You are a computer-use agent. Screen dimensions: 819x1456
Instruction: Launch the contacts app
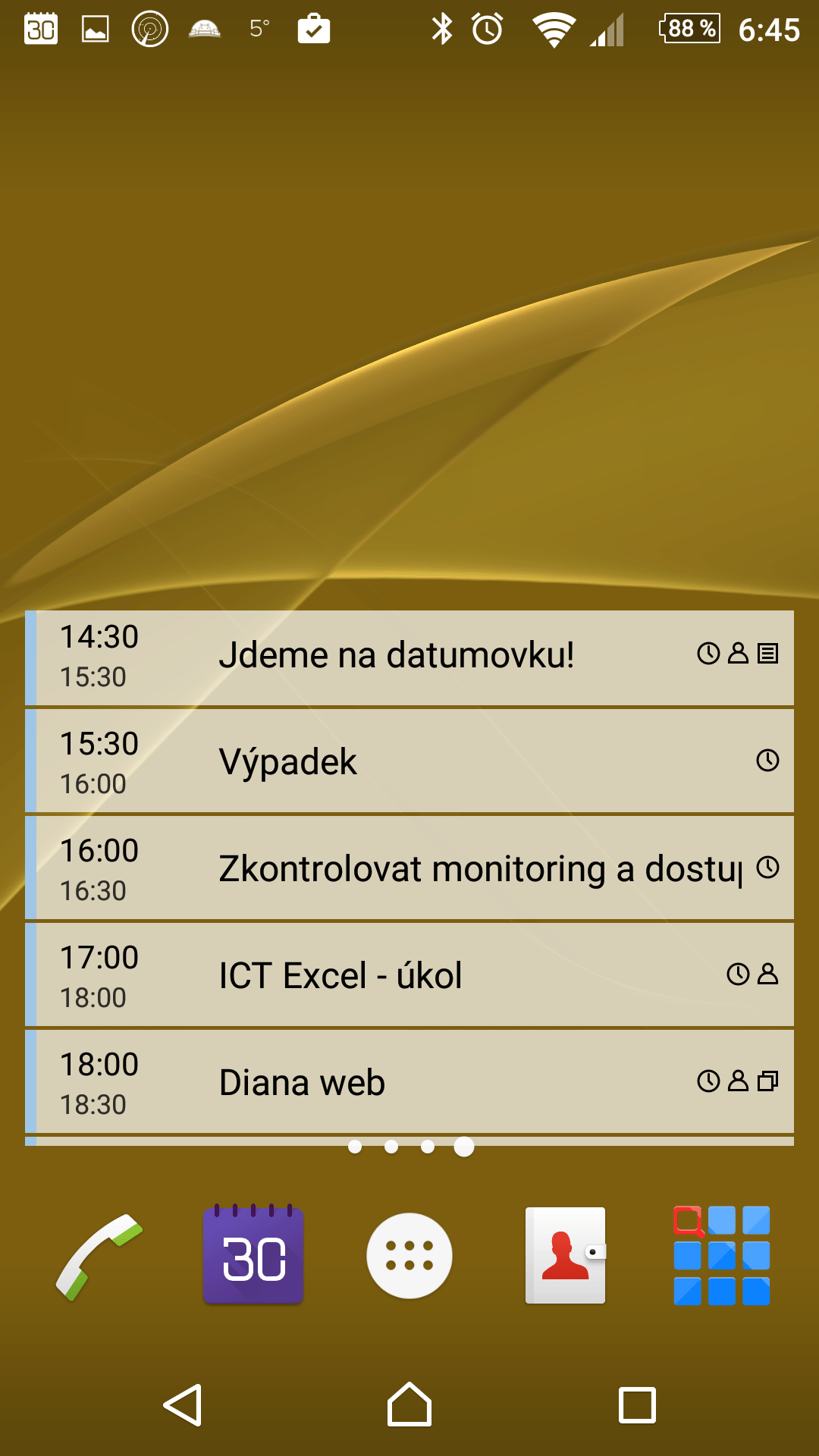(566, 1255)
